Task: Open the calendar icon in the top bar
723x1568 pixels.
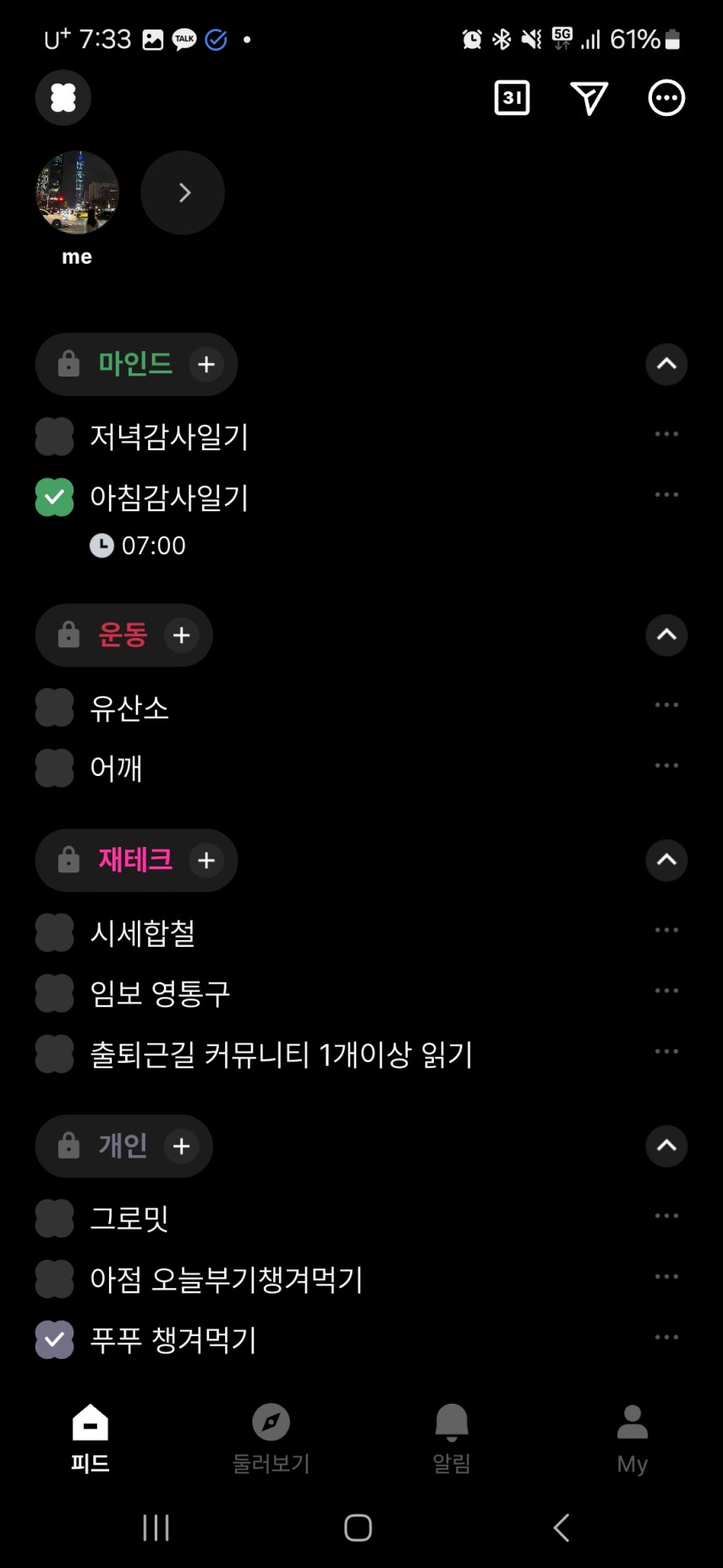Action: pyautogui.click(x=512, y=98)
